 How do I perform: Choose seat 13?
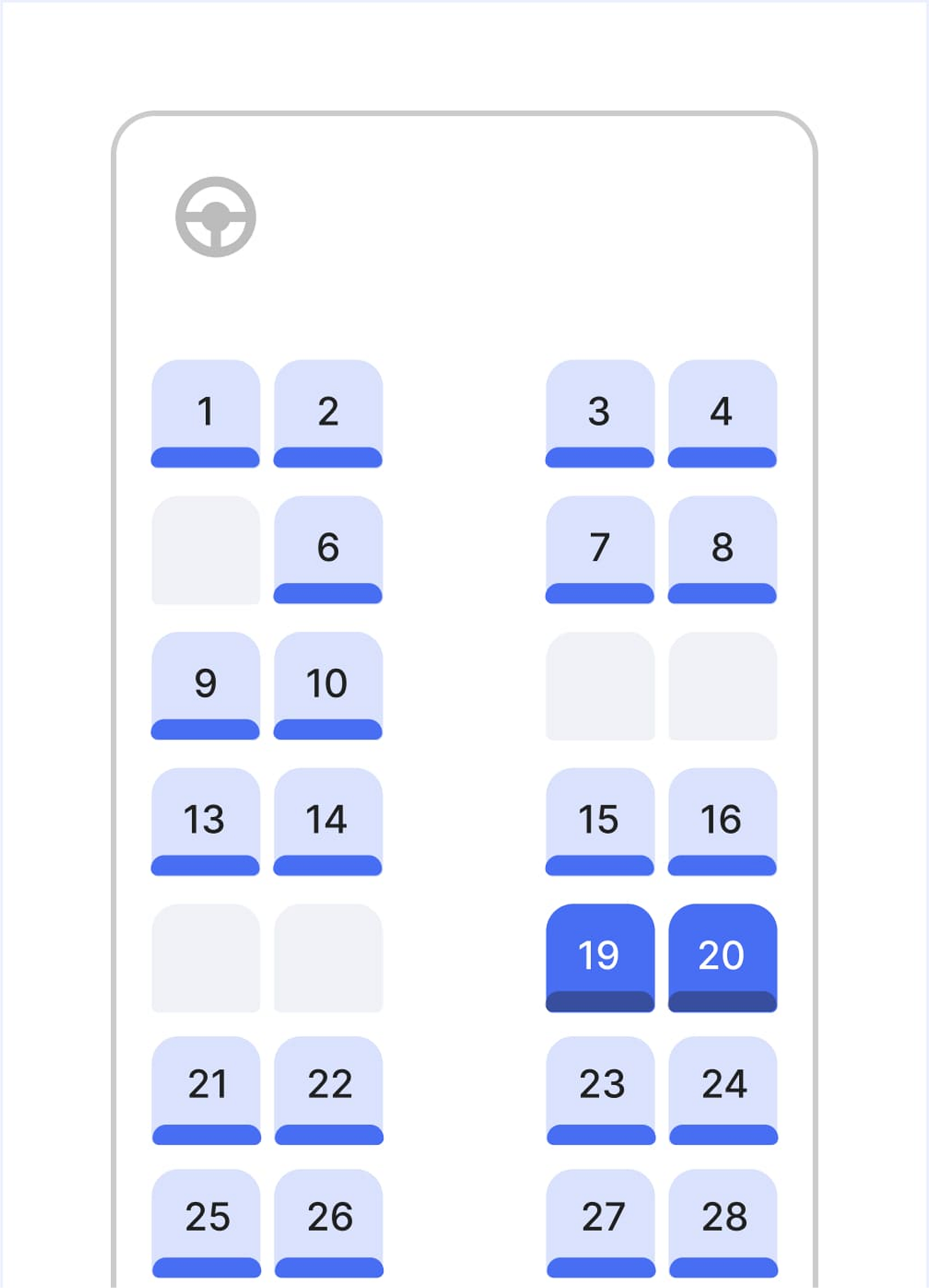click(x=206, y=821)
